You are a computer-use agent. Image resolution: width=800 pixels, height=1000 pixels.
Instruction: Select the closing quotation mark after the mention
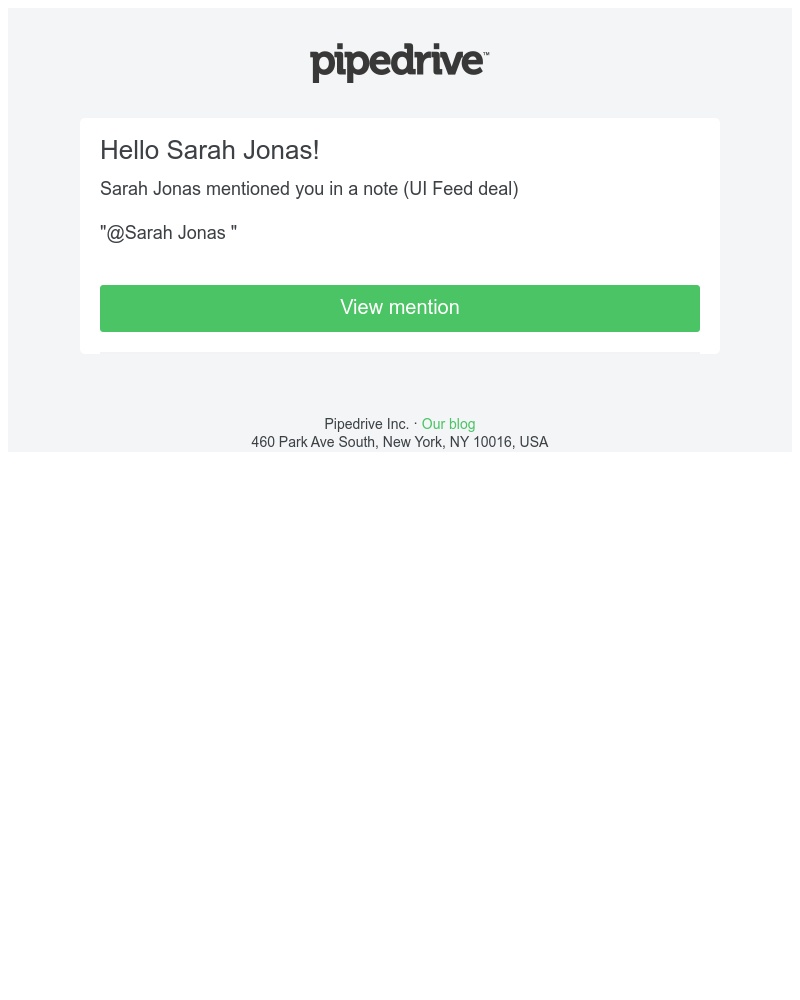pos(232,232)
